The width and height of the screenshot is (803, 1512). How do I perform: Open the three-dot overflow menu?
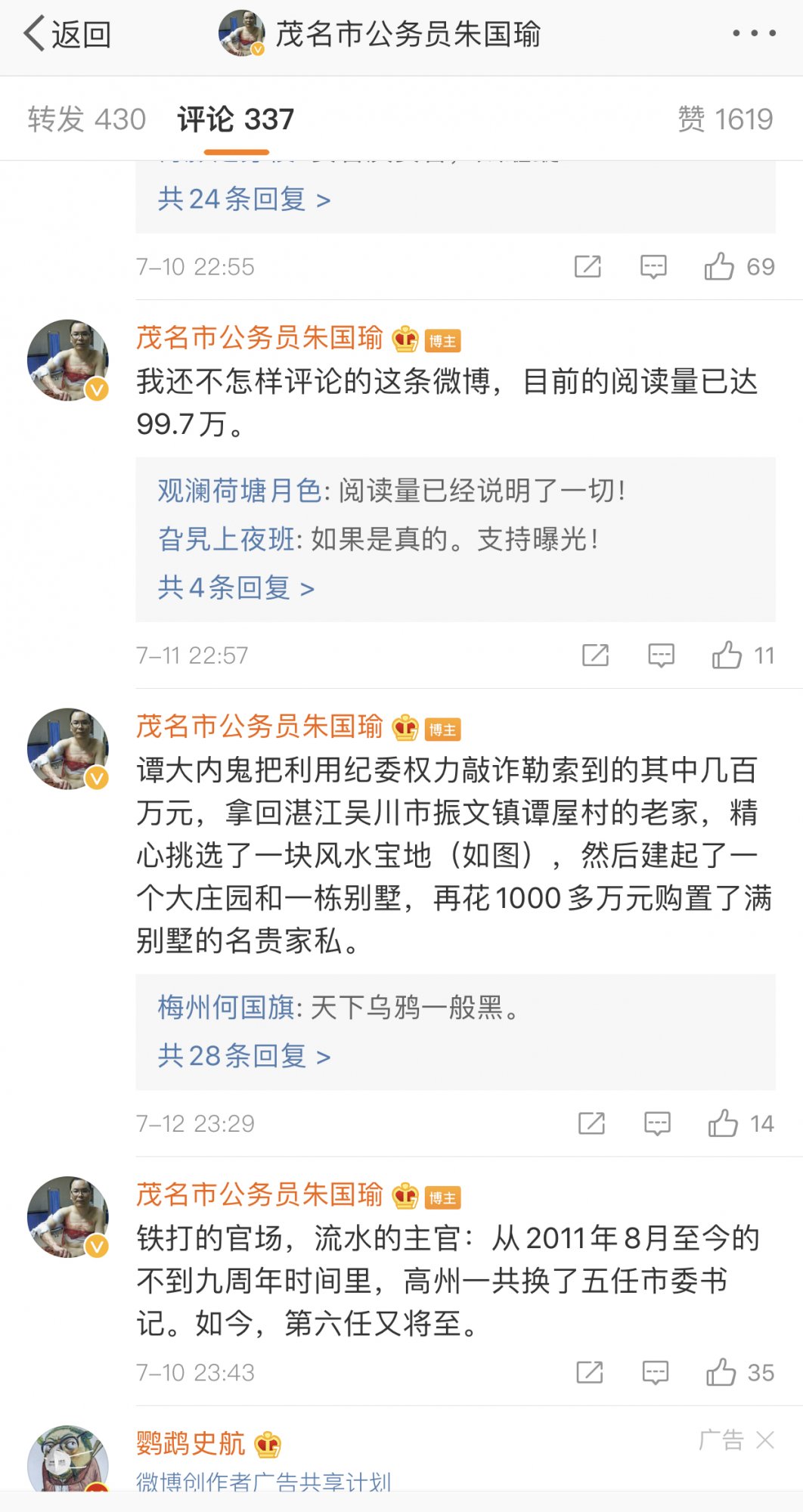pos(753,33)
